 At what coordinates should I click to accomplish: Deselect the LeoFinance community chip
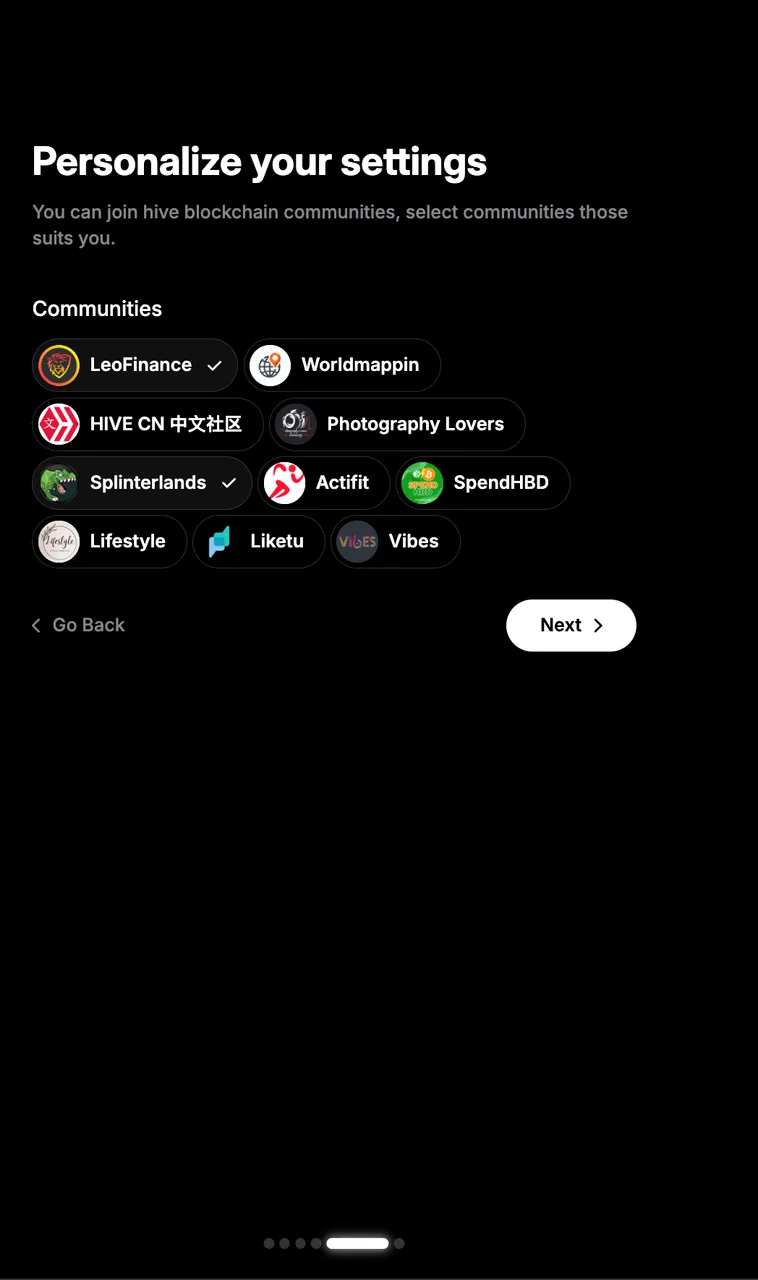point(135,365)
